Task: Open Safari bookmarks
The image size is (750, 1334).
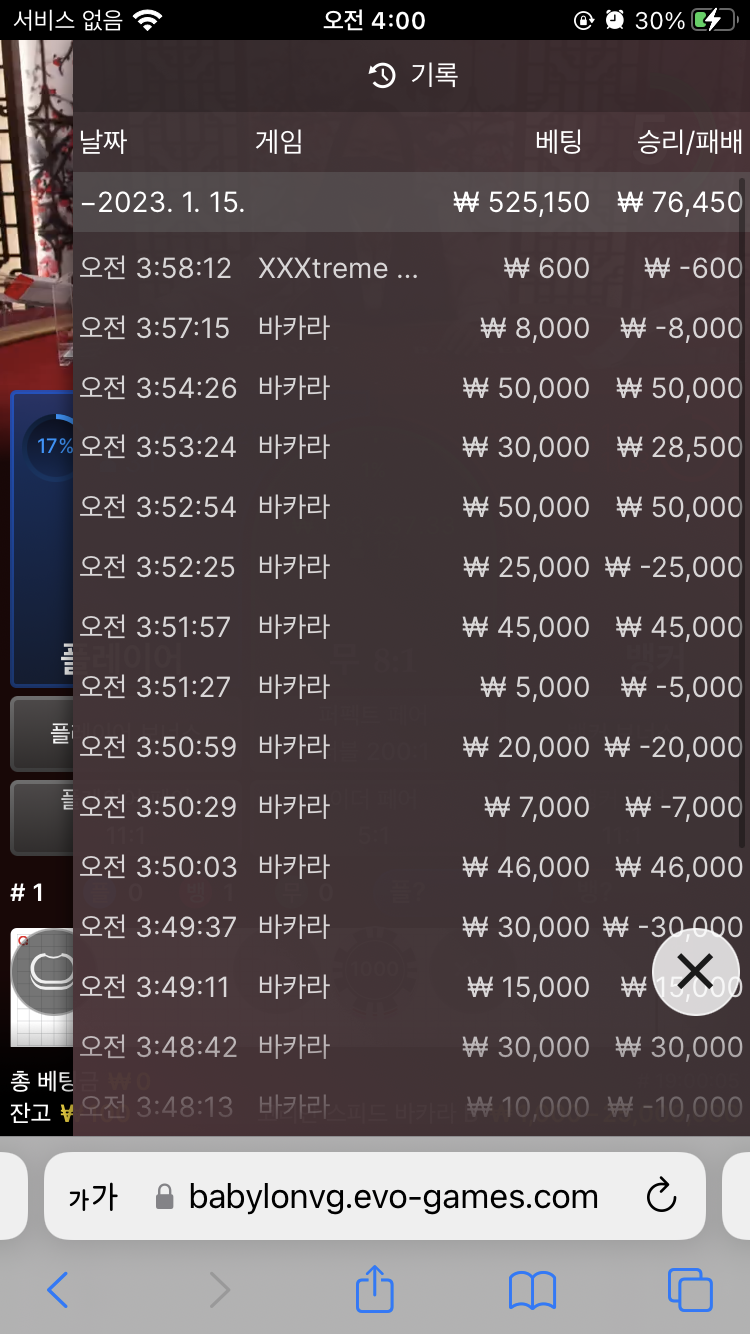Action: pos(532,1290)
